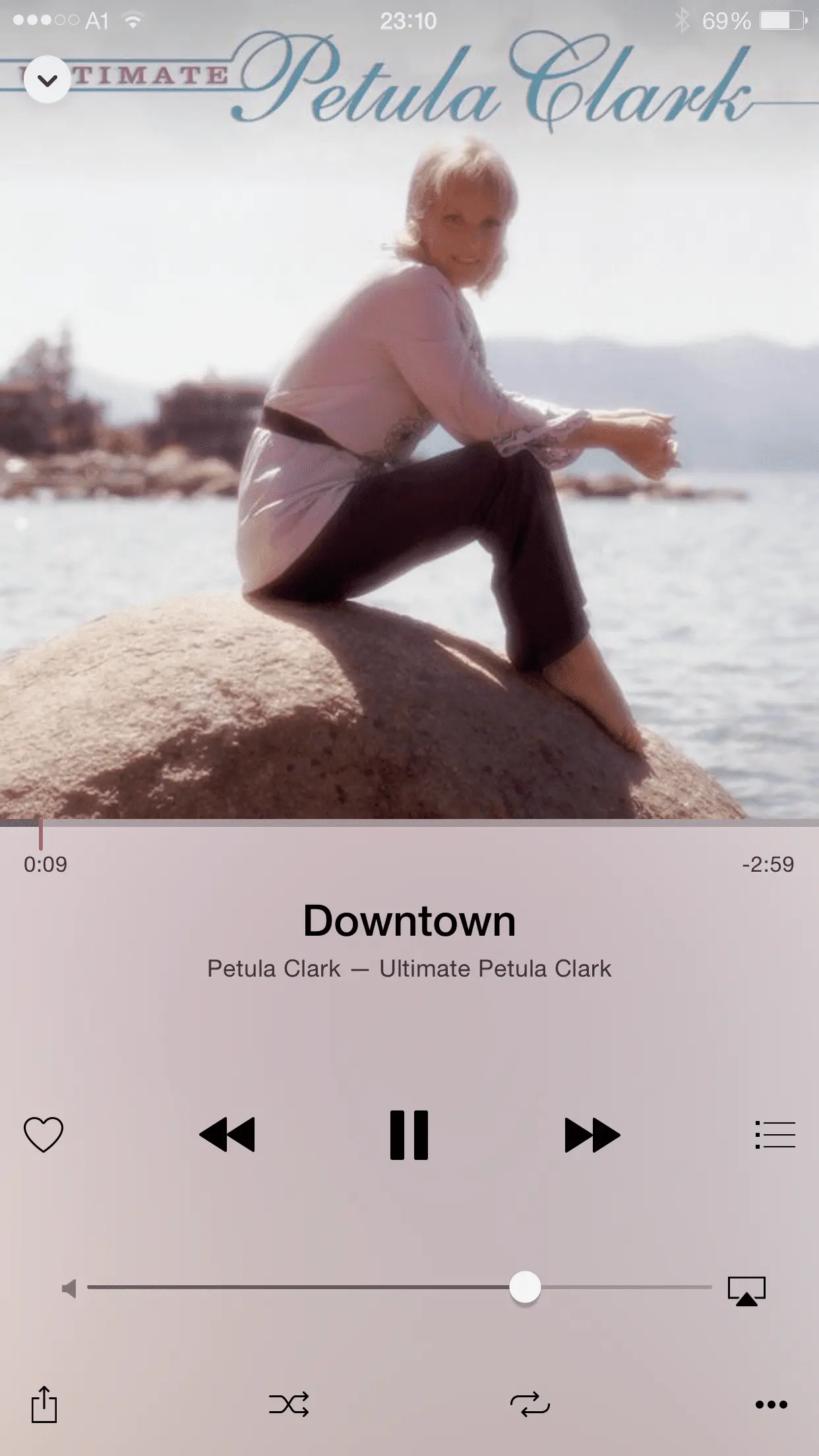Toggle repeat mode
The width and height of the screenshot is (819, 1456).
(530, 1405)
